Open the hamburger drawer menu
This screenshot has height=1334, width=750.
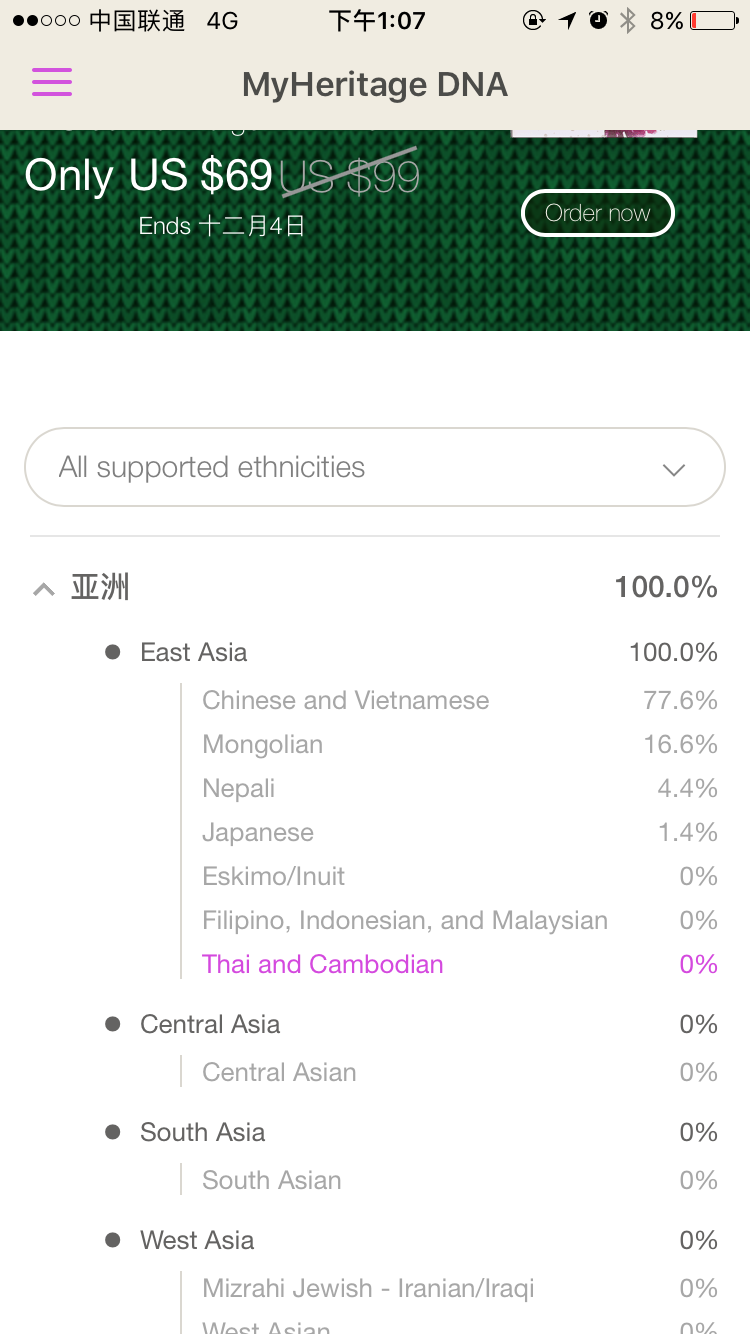tap(52, 82)
